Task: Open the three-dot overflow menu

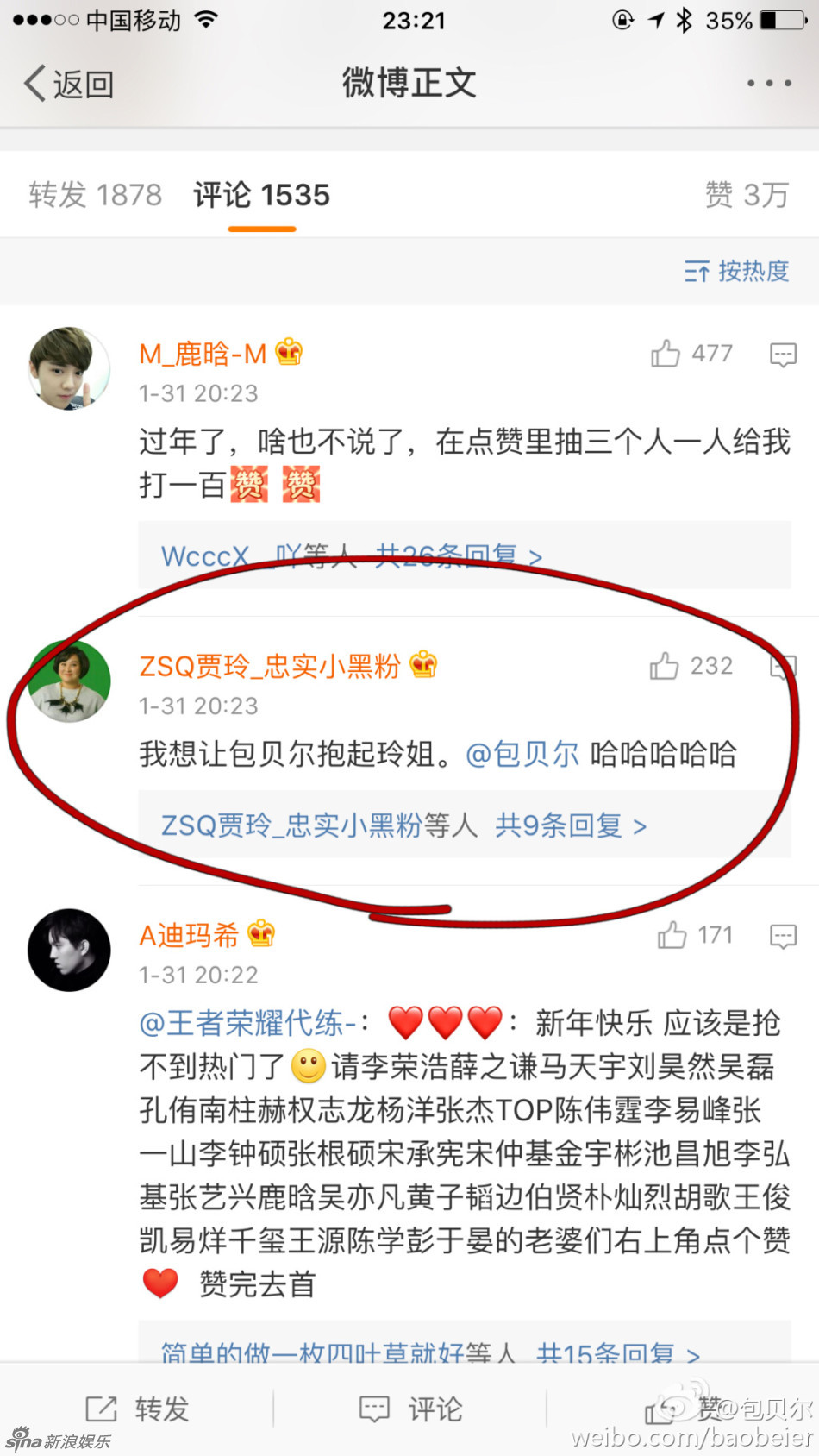Action: (x=768, y=84)
